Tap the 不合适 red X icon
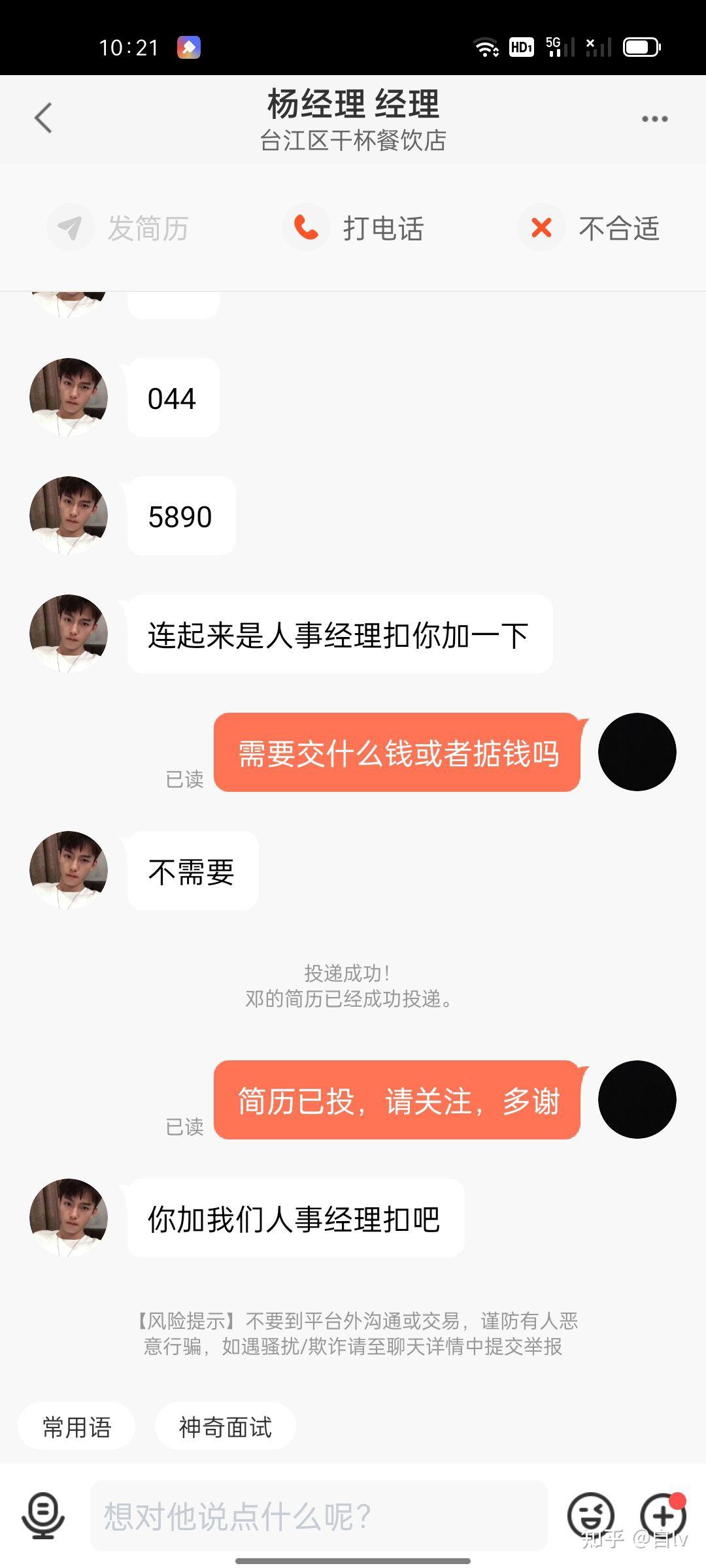Screen dimensions: 706x1568 coord(541,228)
